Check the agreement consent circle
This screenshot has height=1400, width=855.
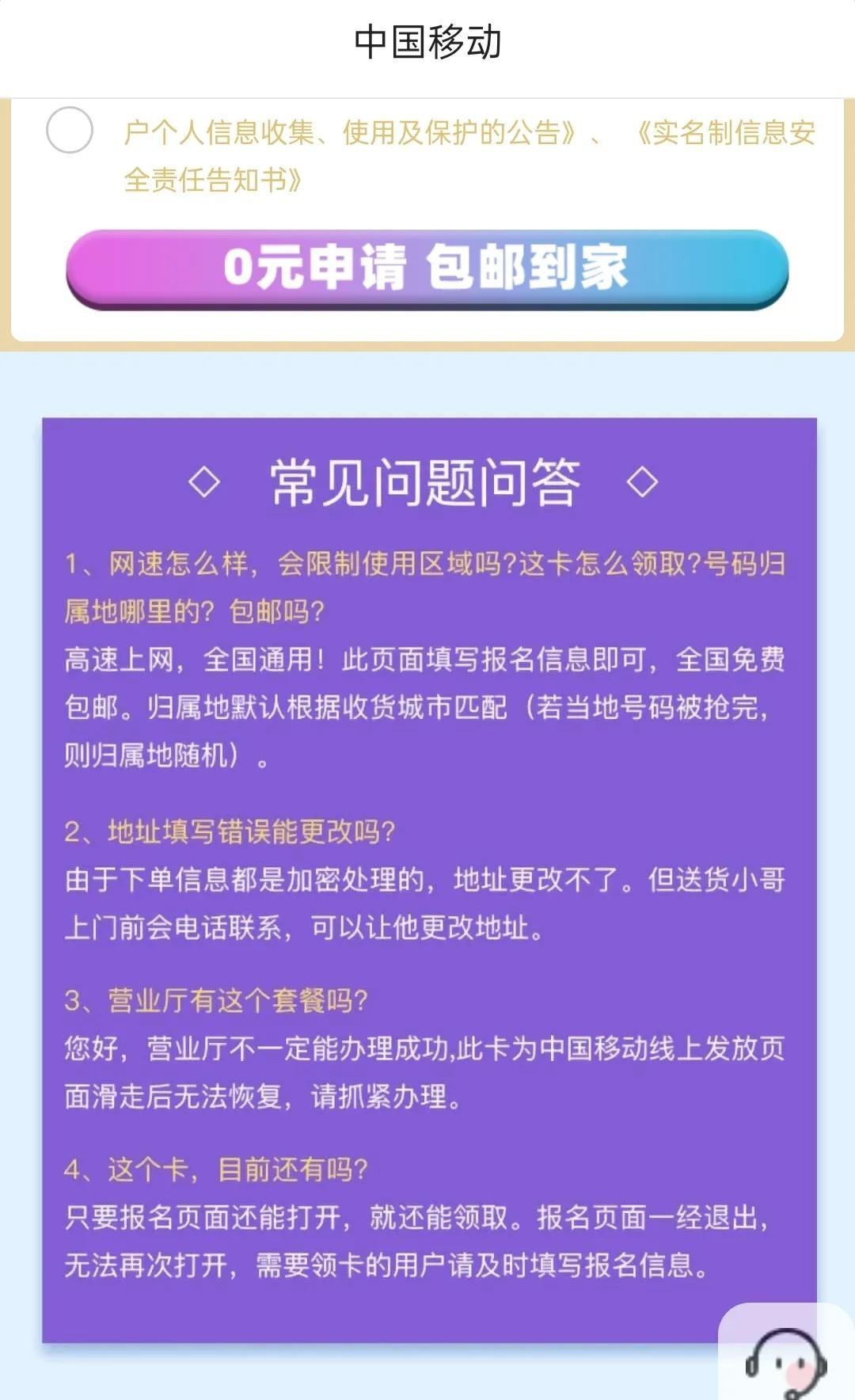70,130
